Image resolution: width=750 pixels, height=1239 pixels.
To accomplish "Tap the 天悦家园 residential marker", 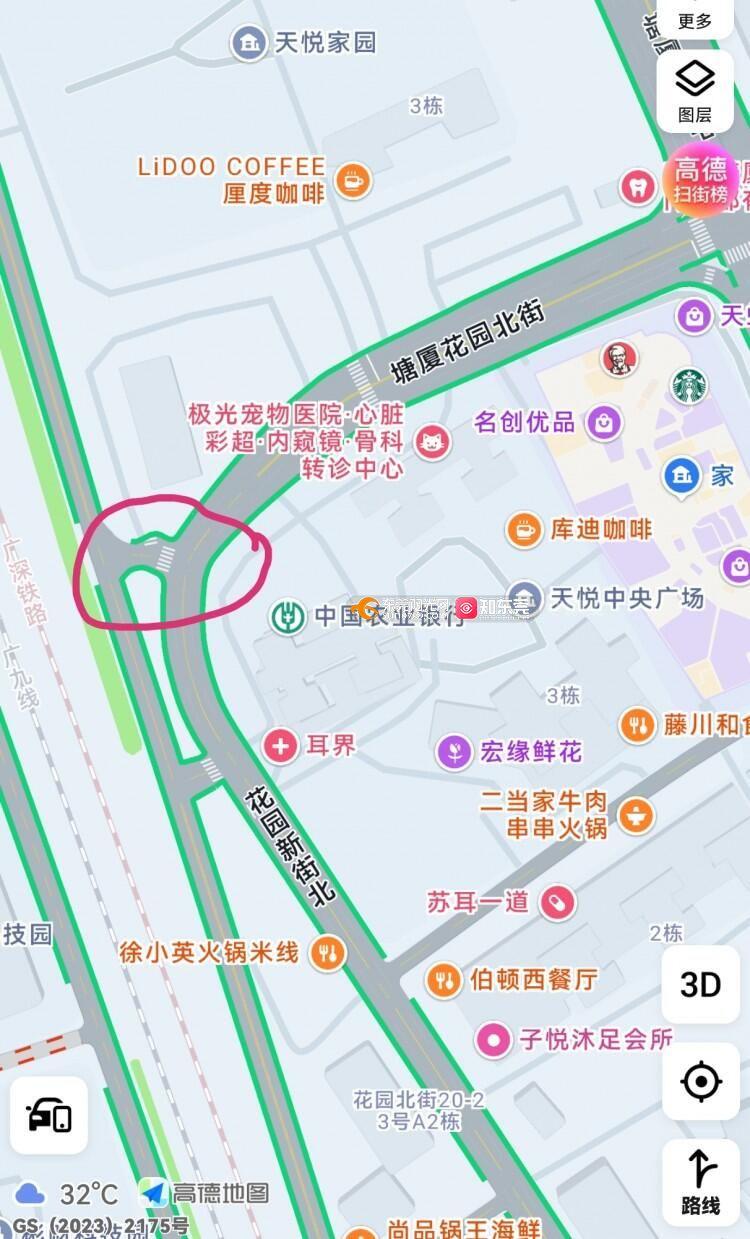I will [x=248, y=43].
